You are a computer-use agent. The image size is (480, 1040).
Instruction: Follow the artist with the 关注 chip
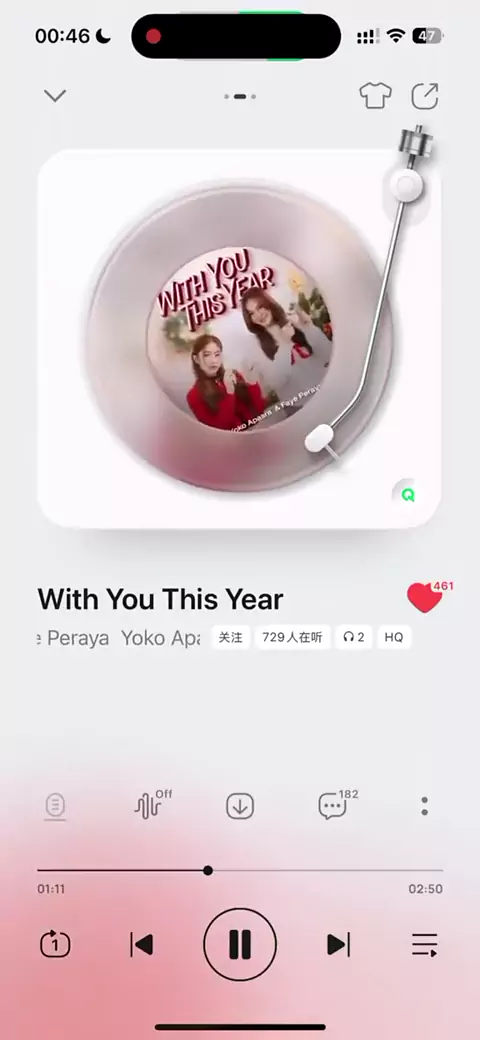231,637
